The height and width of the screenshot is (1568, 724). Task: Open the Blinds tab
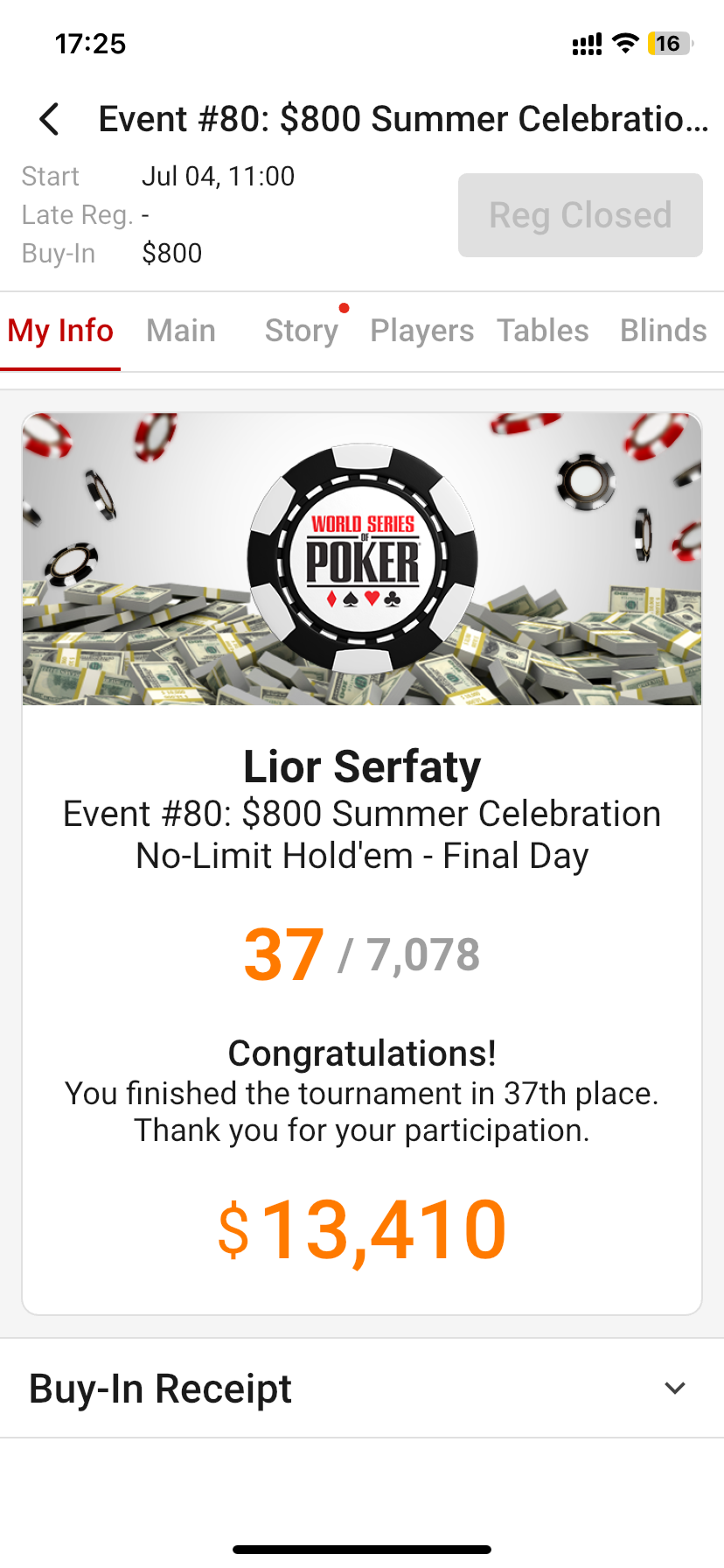[663, 331]
